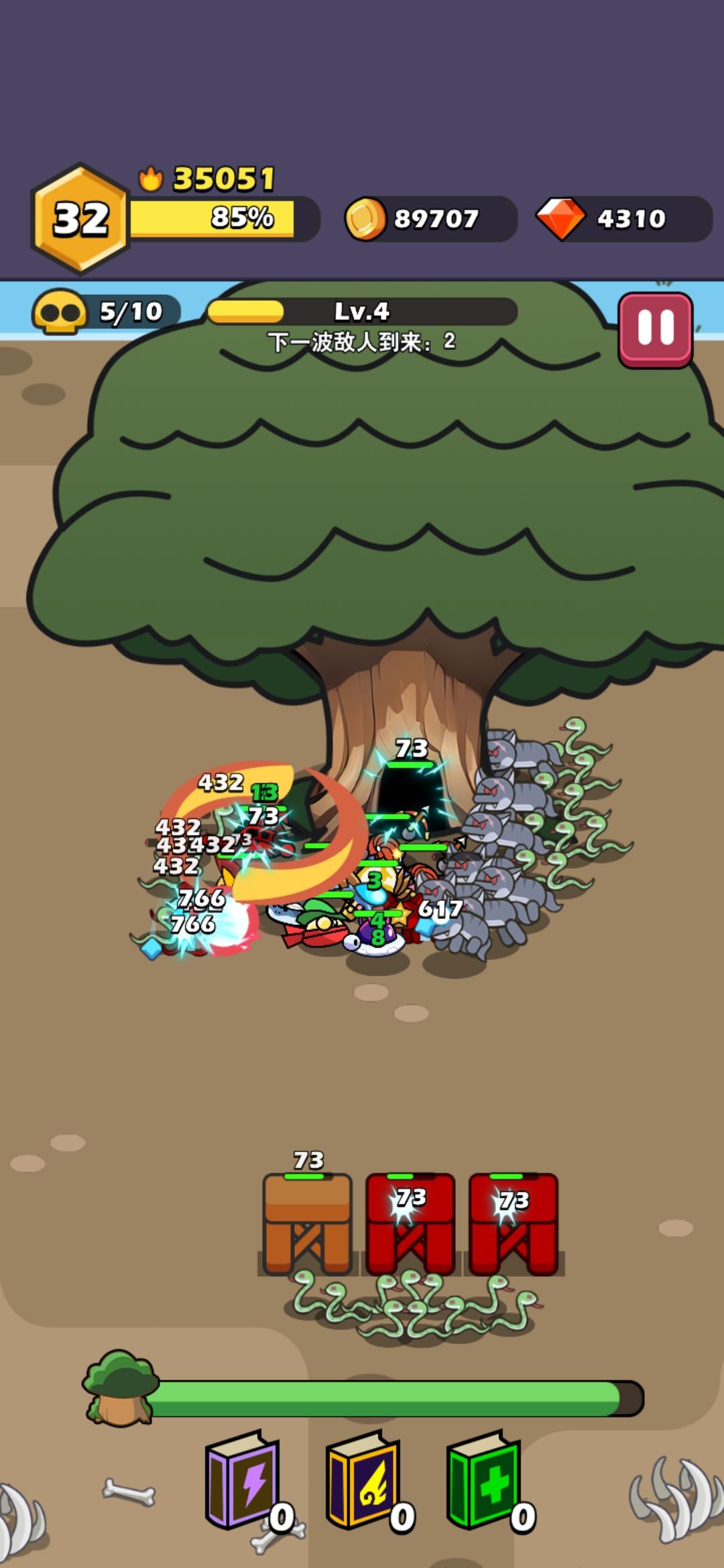Tap the flame score icon showing 35051
This screenshot has width=724, height=1568.
click(x=153, y=179)
